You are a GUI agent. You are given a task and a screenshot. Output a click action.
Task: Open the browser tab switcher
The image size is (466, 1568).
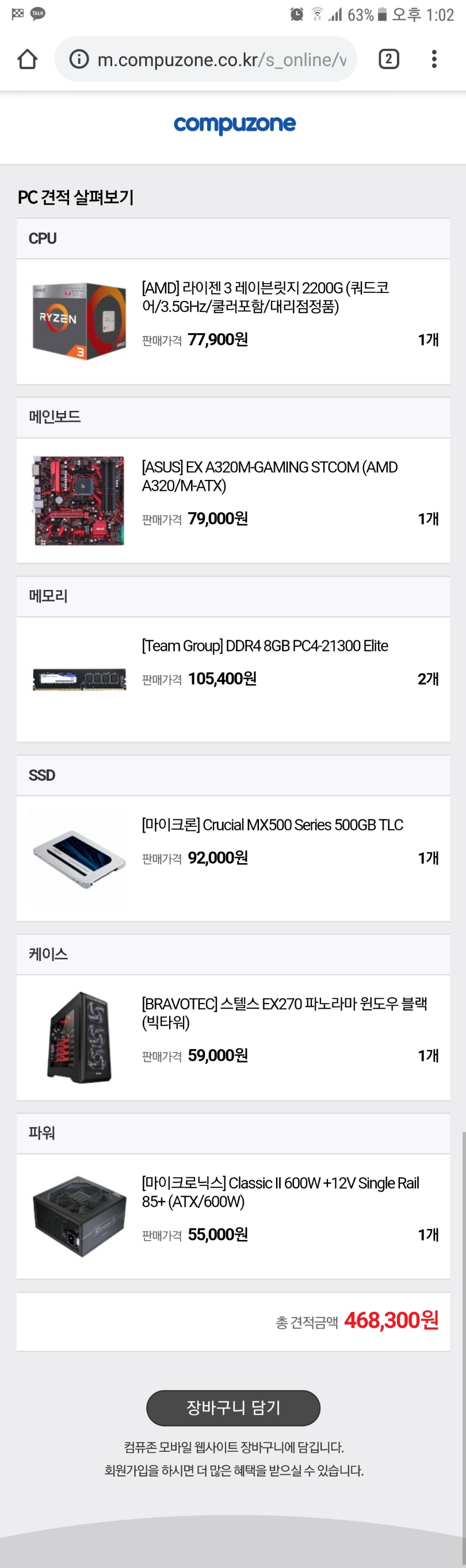[389, 59]
